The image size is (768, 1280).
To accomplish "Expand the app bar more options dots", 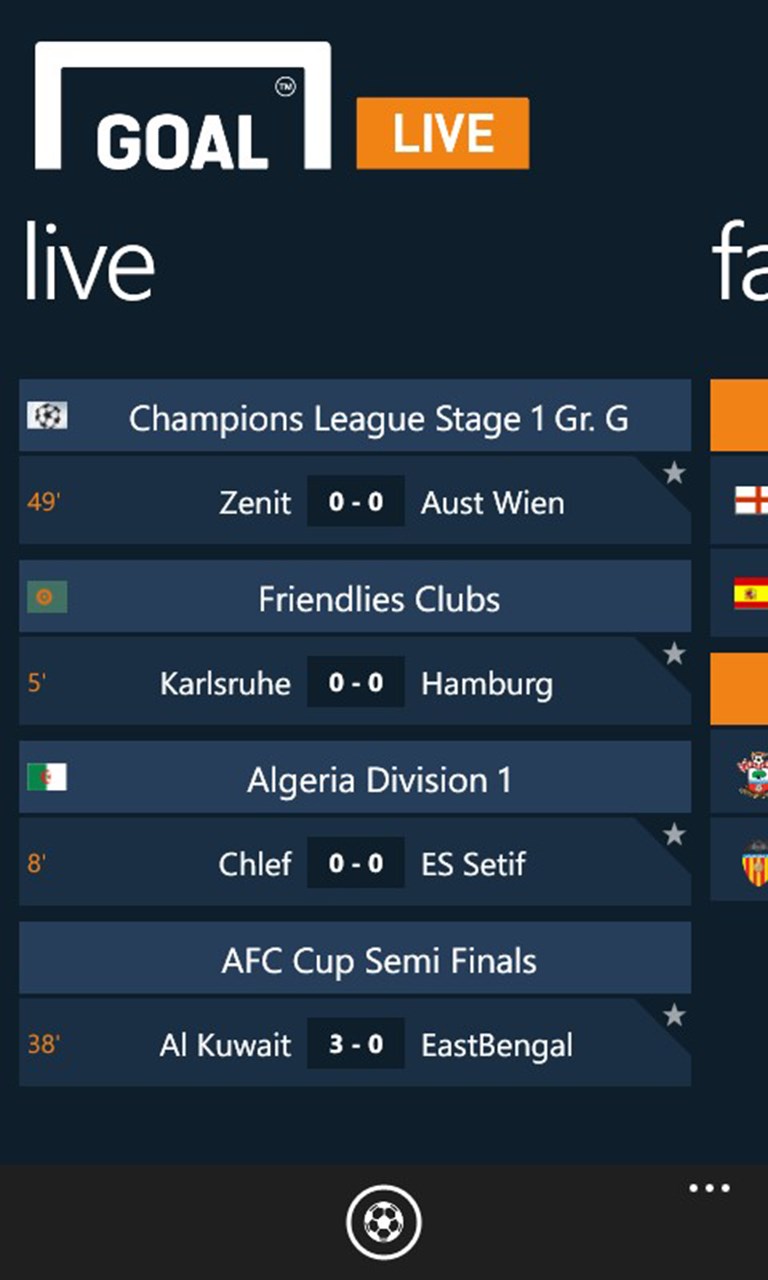I will pos(709,1188).
